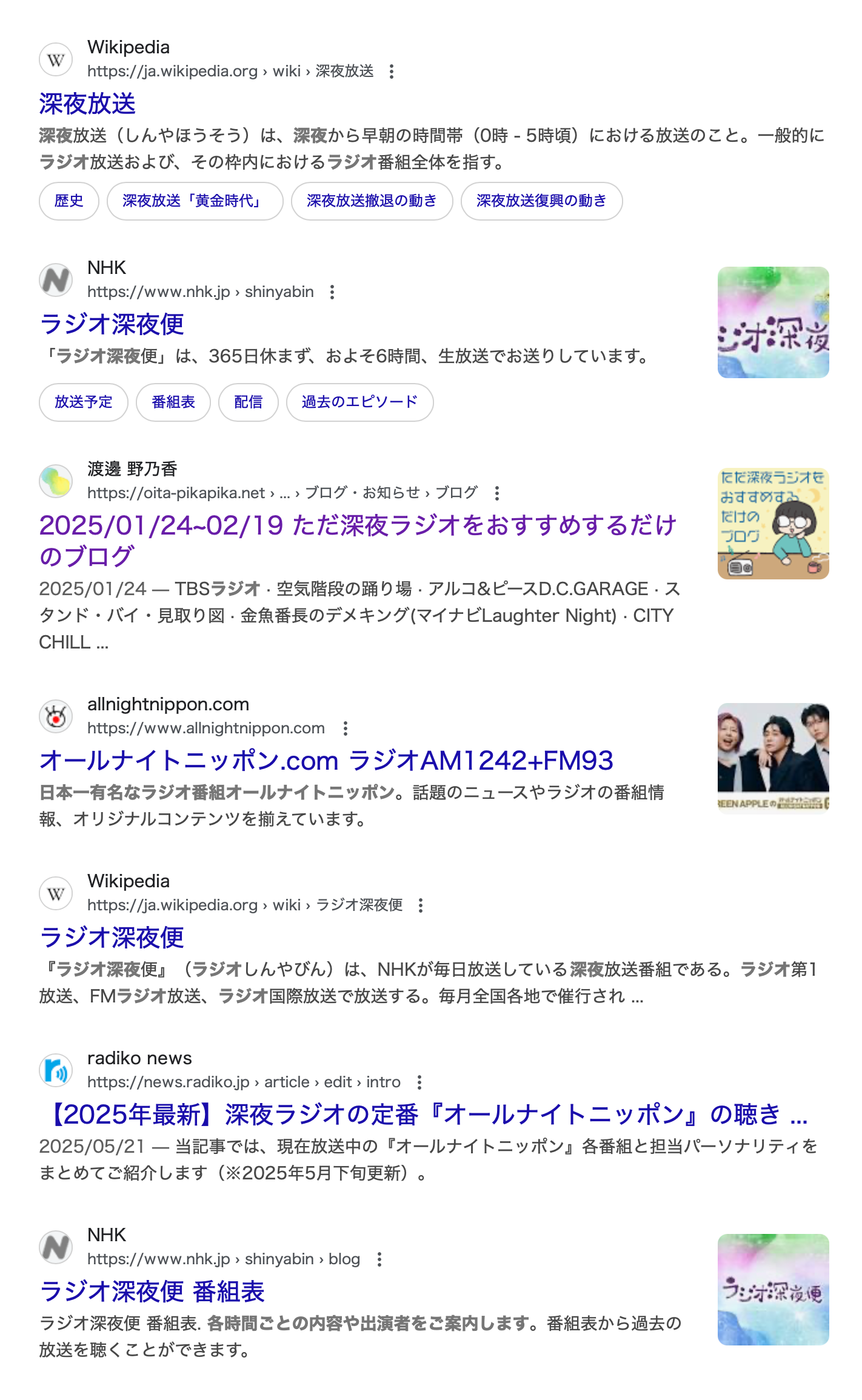The width and height of the screenshot is (862, 1400).
Task: Open more options for the oita-pikapika.net result
Action: coord(497,493)
